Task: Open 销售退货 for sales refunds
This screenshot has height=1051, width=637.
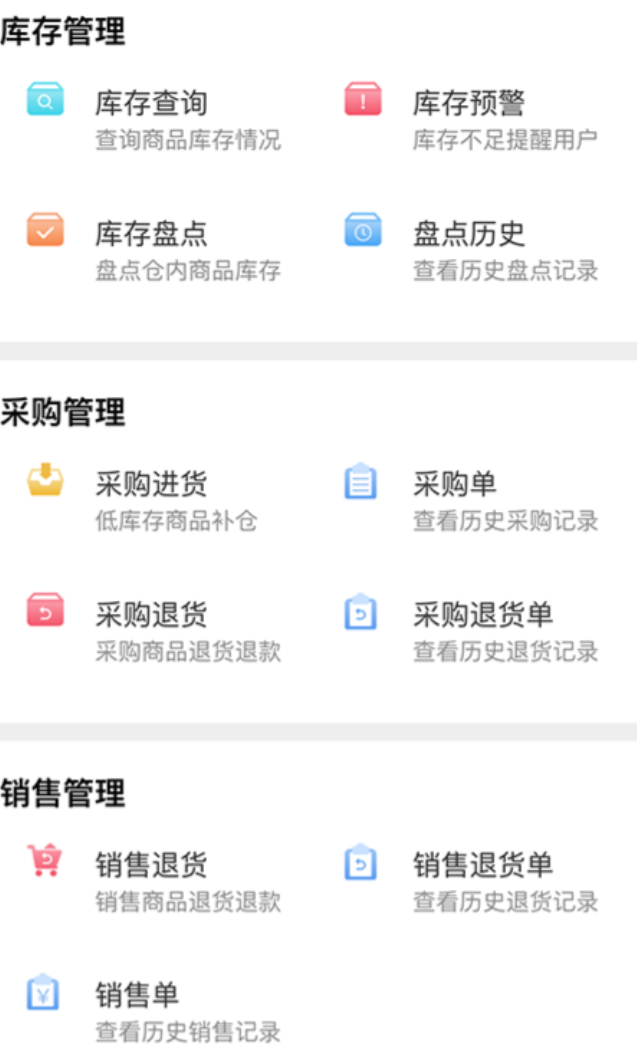Action: (151, 865)
